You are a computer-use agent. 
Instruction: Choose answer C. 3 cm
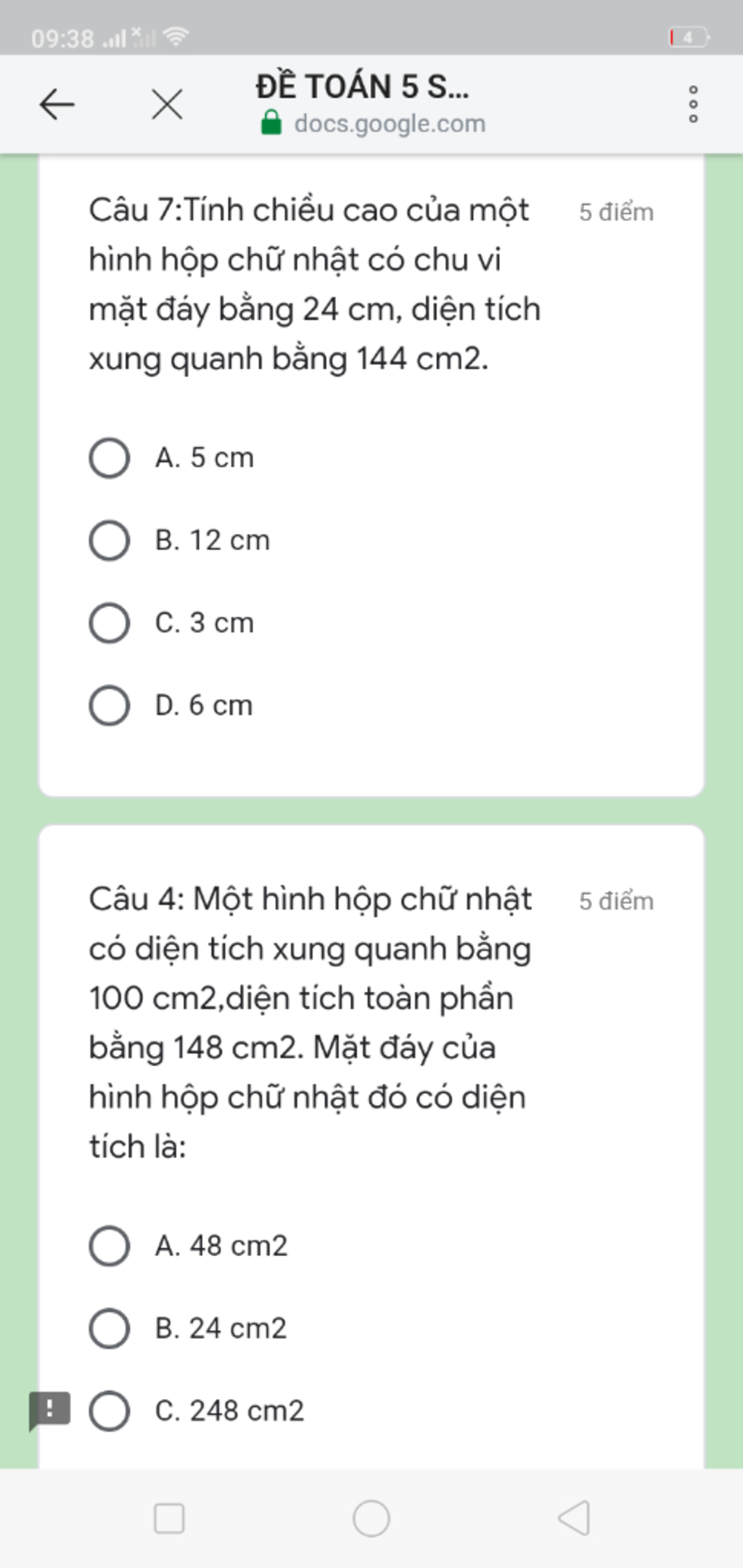click(x=110, y=623)
